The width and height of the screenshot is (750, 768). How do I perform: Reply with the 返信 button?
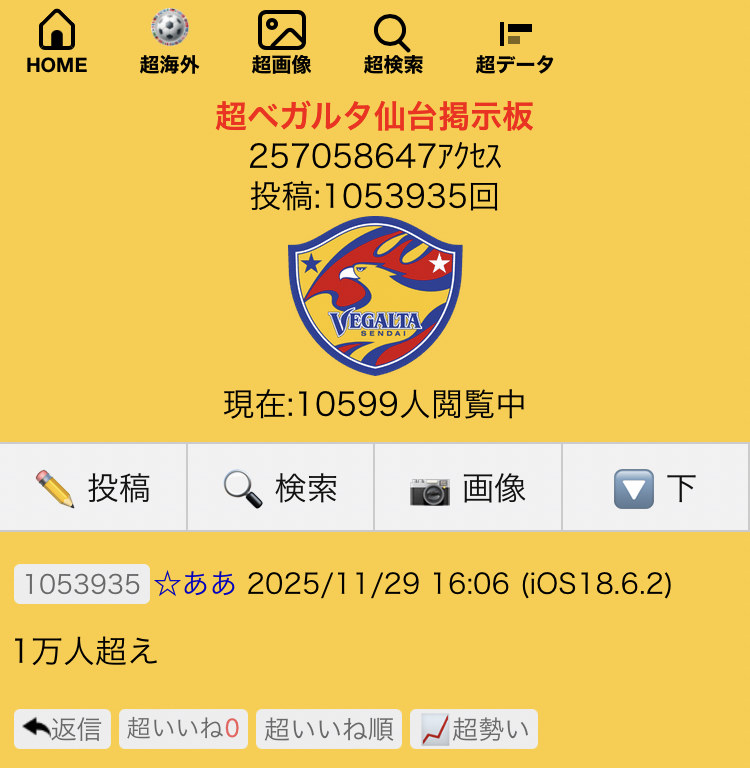click(62, 729)
